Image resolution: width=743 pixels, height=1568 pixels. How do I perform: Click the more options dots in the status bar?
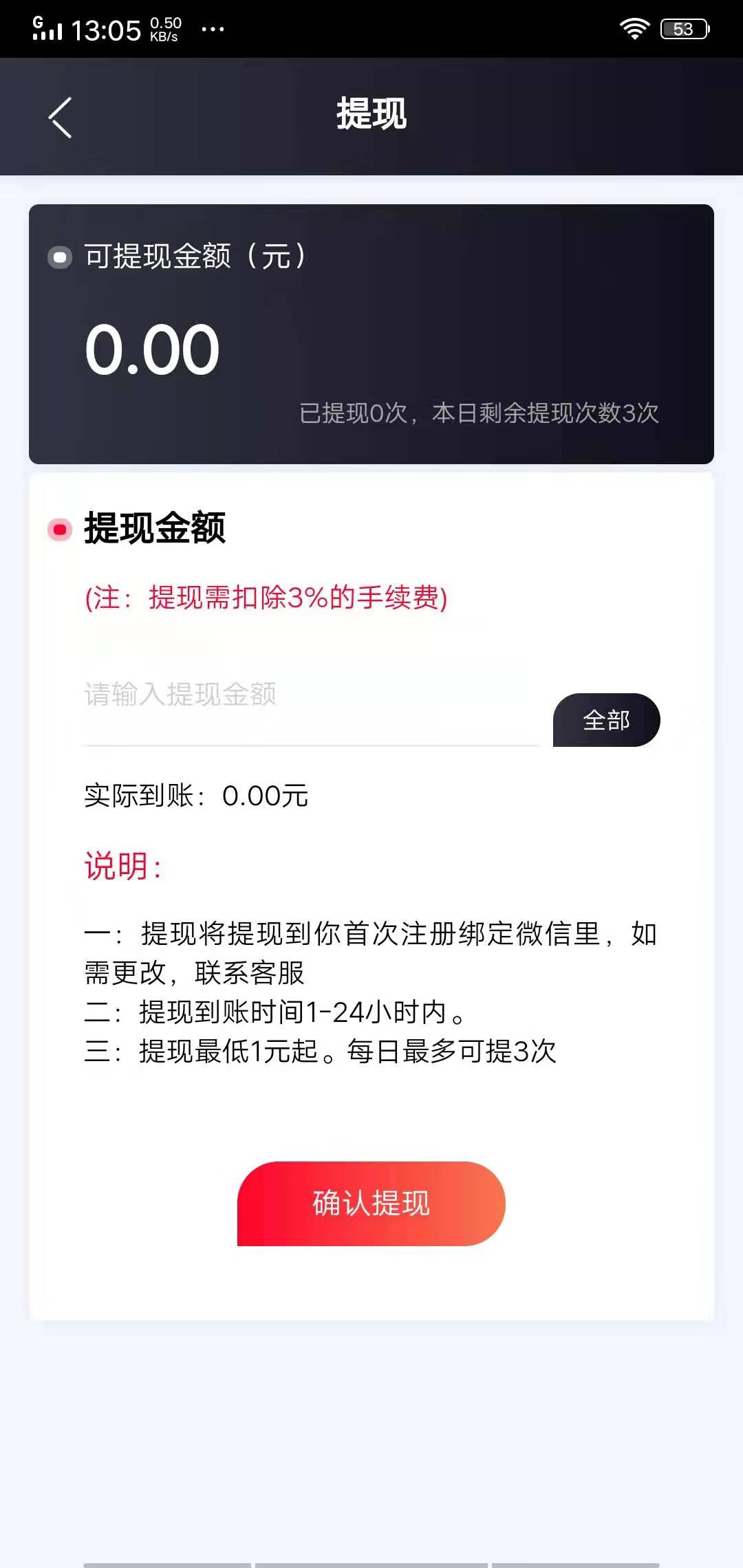pos(213,30)
